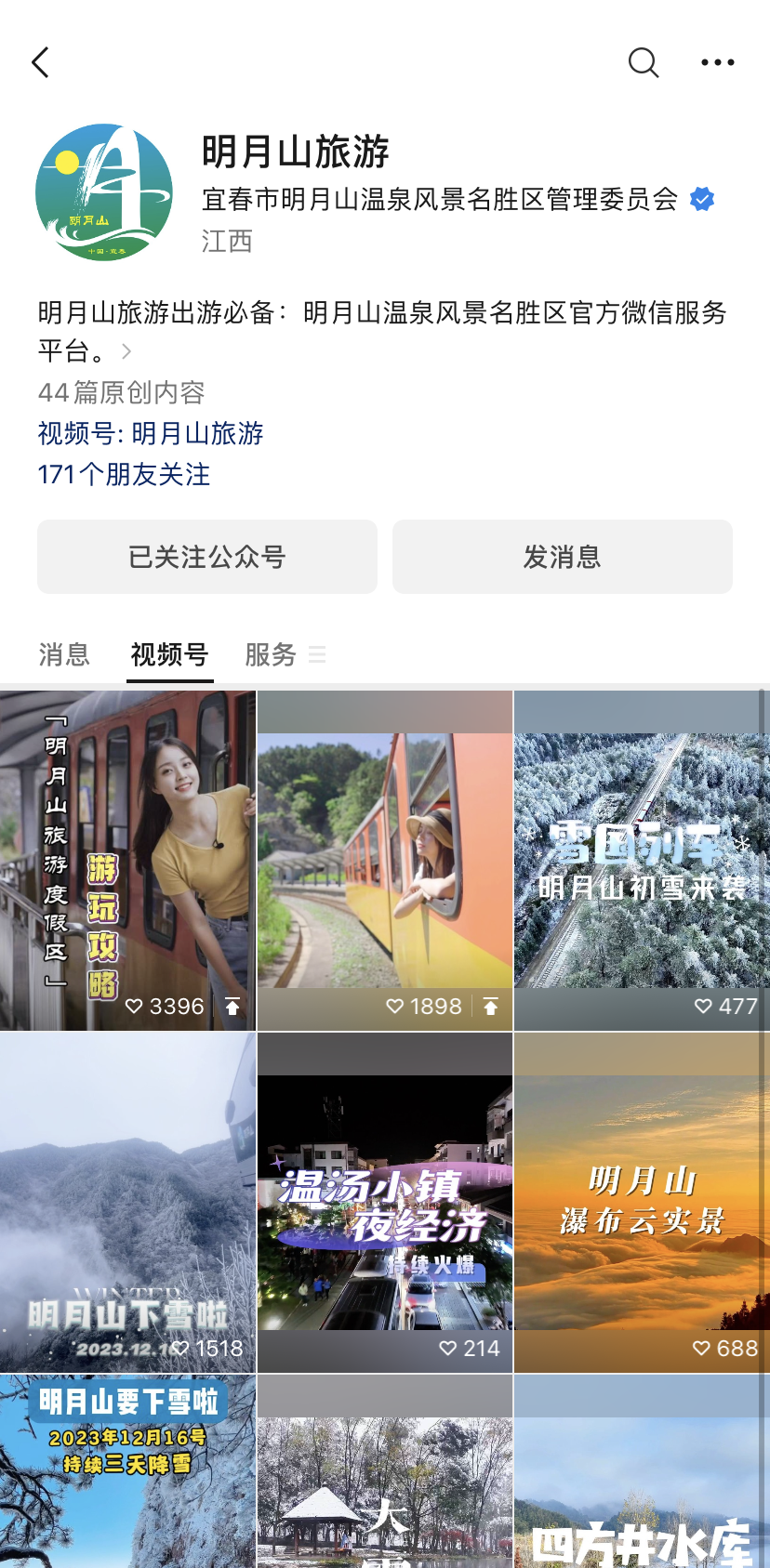Open 视频号: 明月山旅游 link
Screen dimensions: 770x1568
[x=151, y=433]
